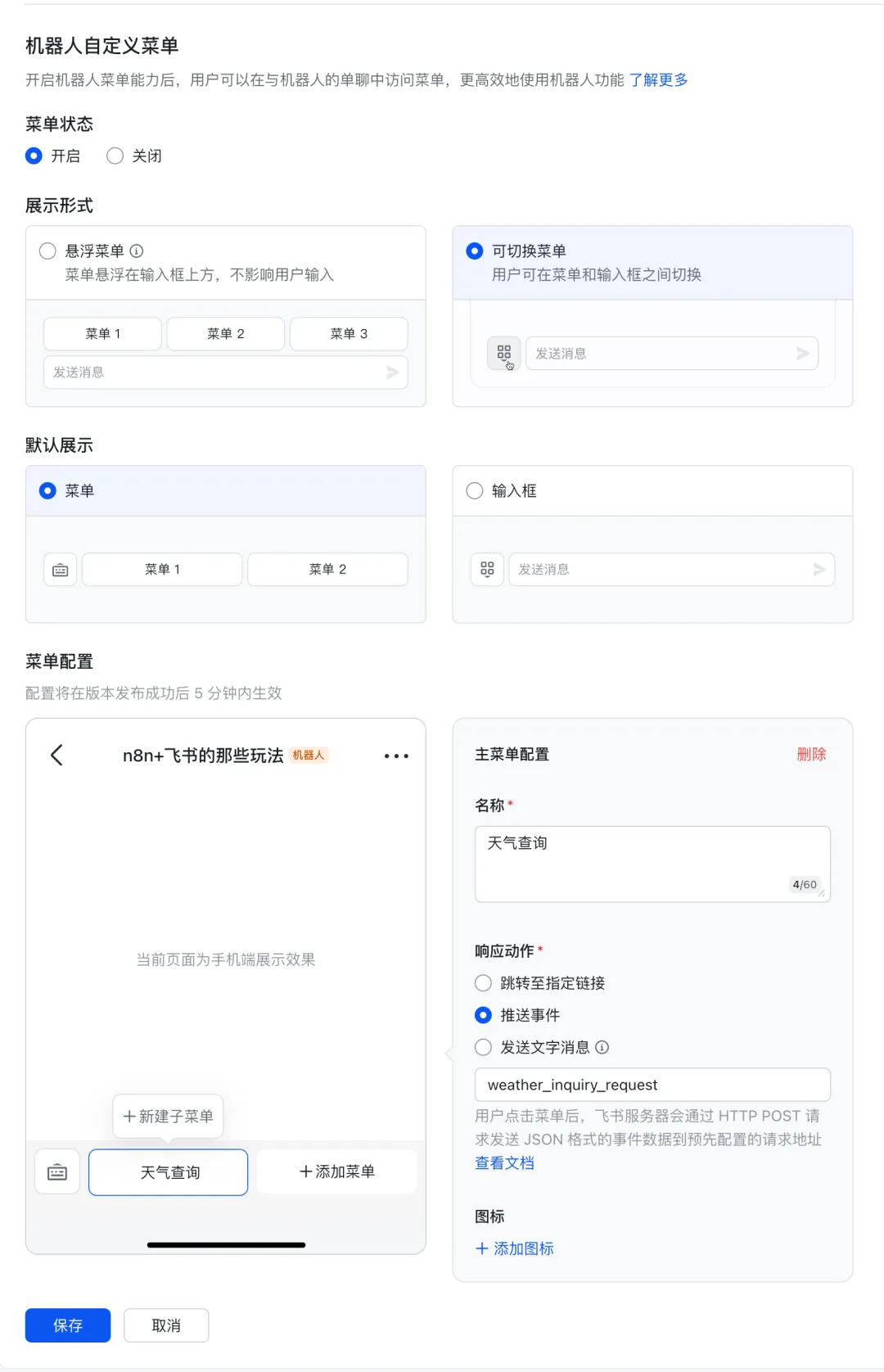884x1372 pixels.
Task: Tap 添加图标 to add an icon
Action: (515, 1248)
